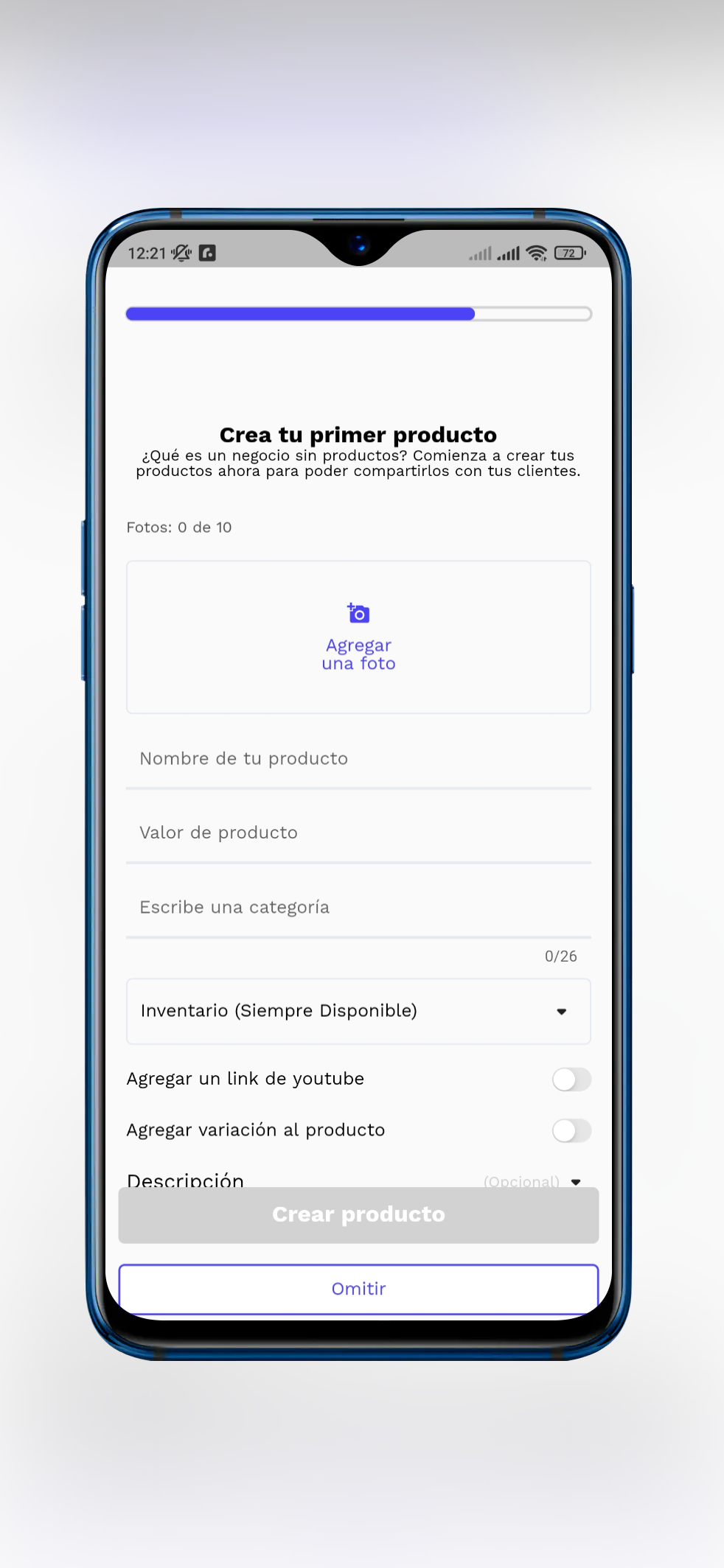Toggle Agregar variación al producto
The width and height of the screenshot is (724, 1568).
(x=571, y=1130)
